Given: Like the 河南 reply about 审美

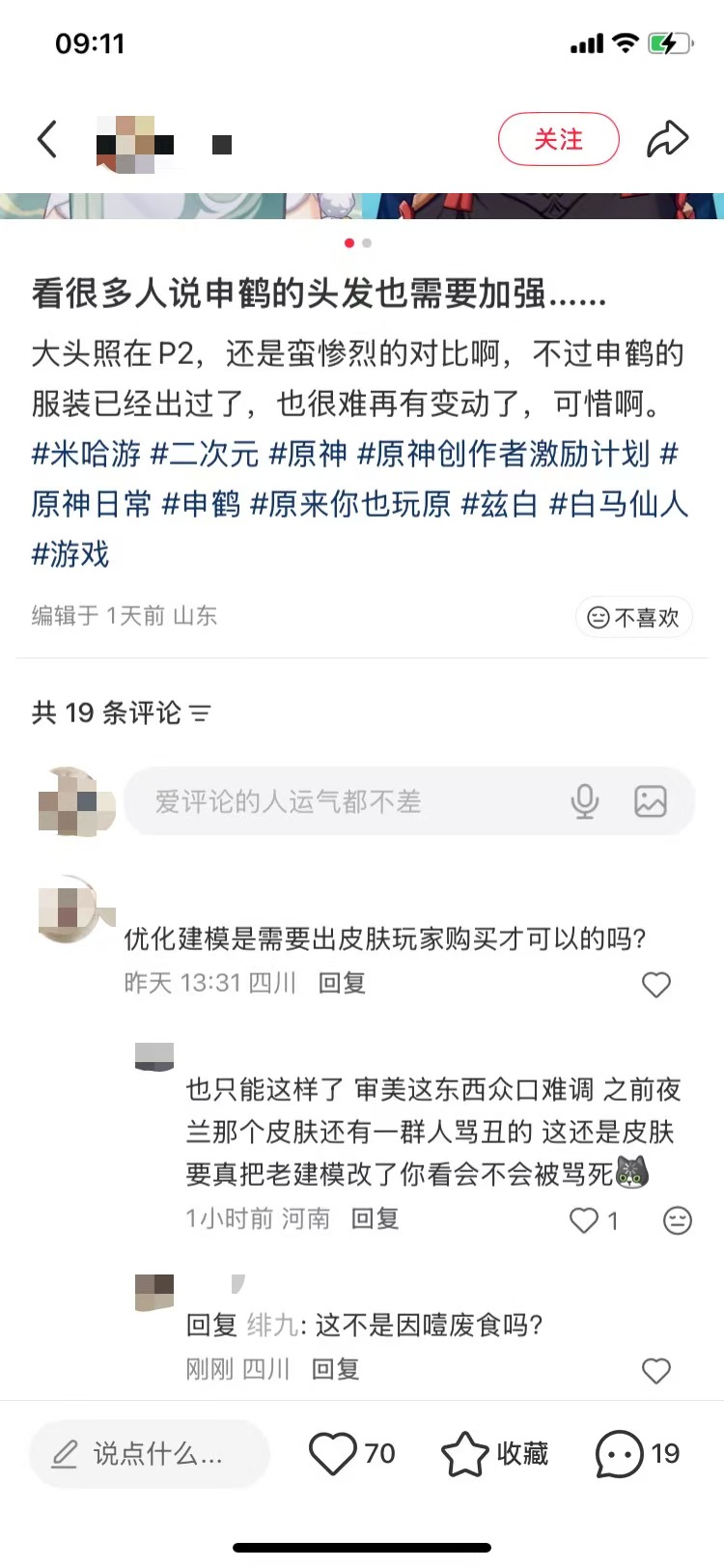Looking at the screenshot, I should [584, 1220].
